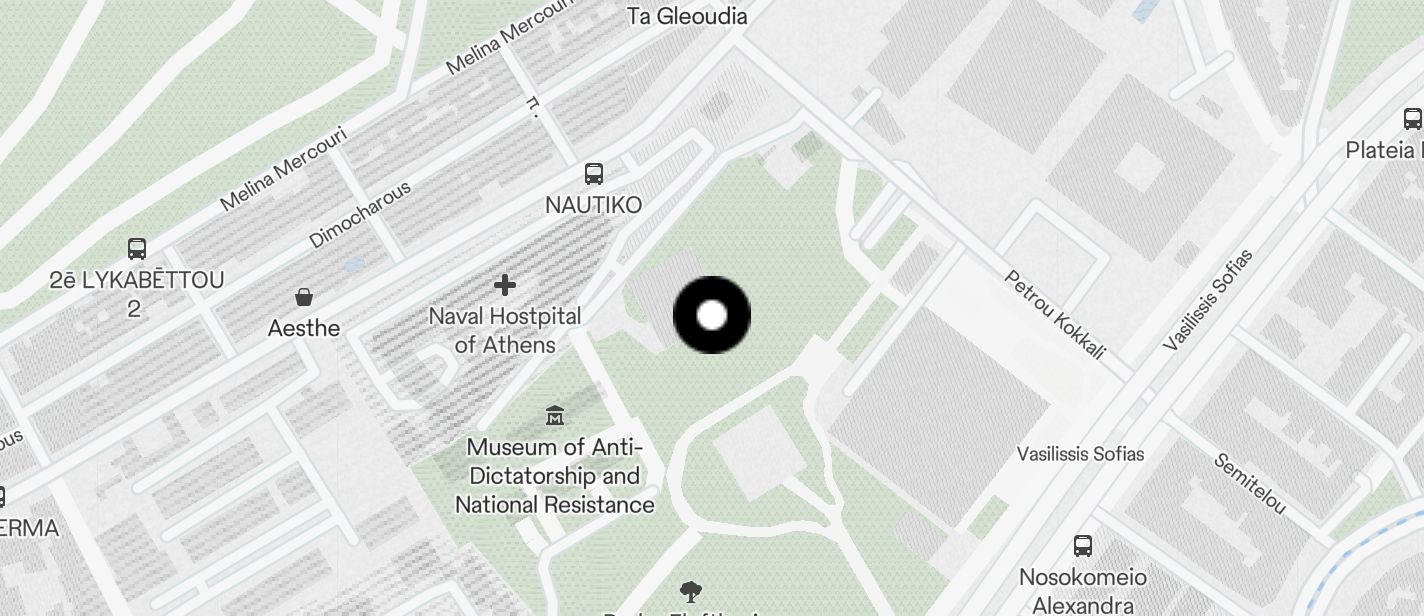Screen dimensions: 1424x616
Task: Open the Museum of Anti-Dictatorship marker
Action: (x=554, y=414)
